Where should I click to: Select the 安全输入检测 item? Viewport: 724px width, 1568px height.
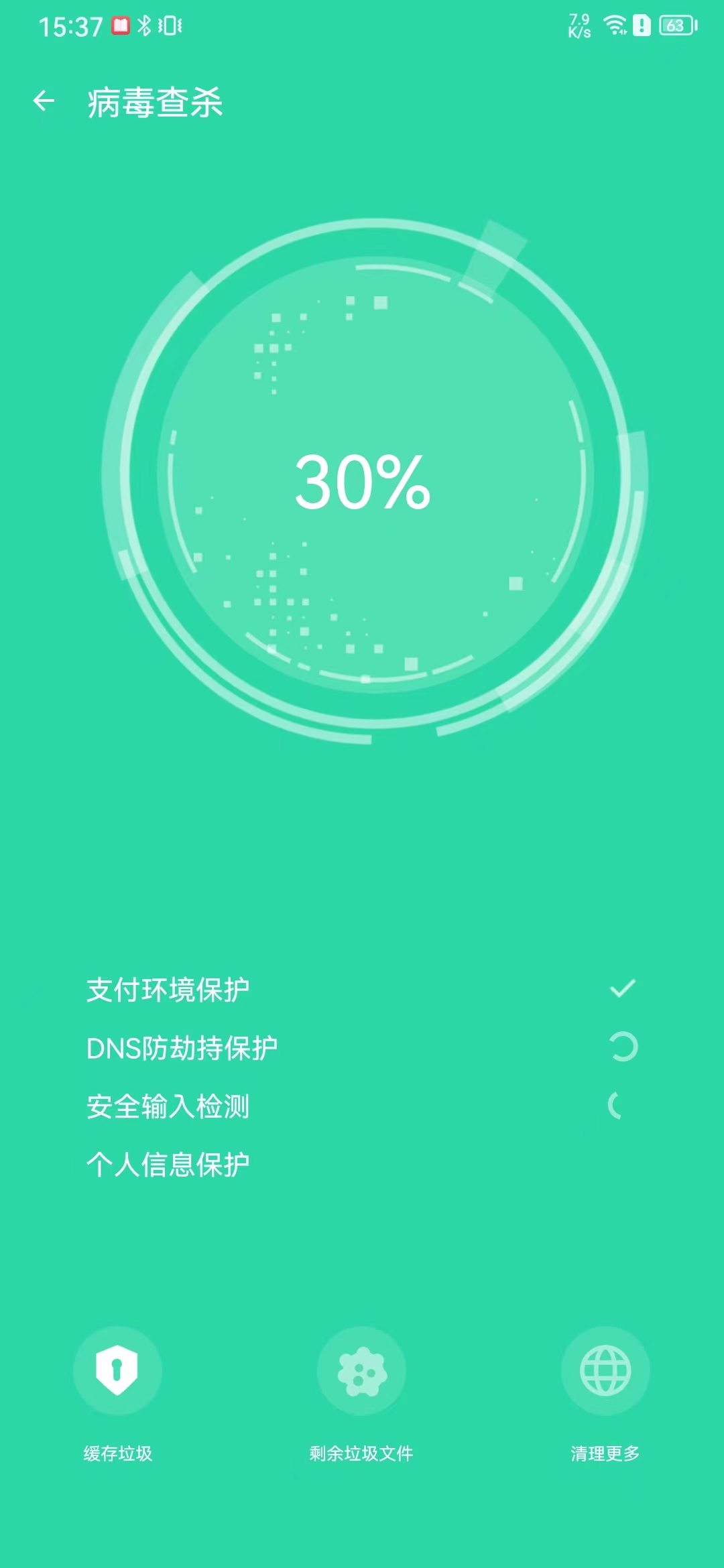click(x=168, y=1104)
